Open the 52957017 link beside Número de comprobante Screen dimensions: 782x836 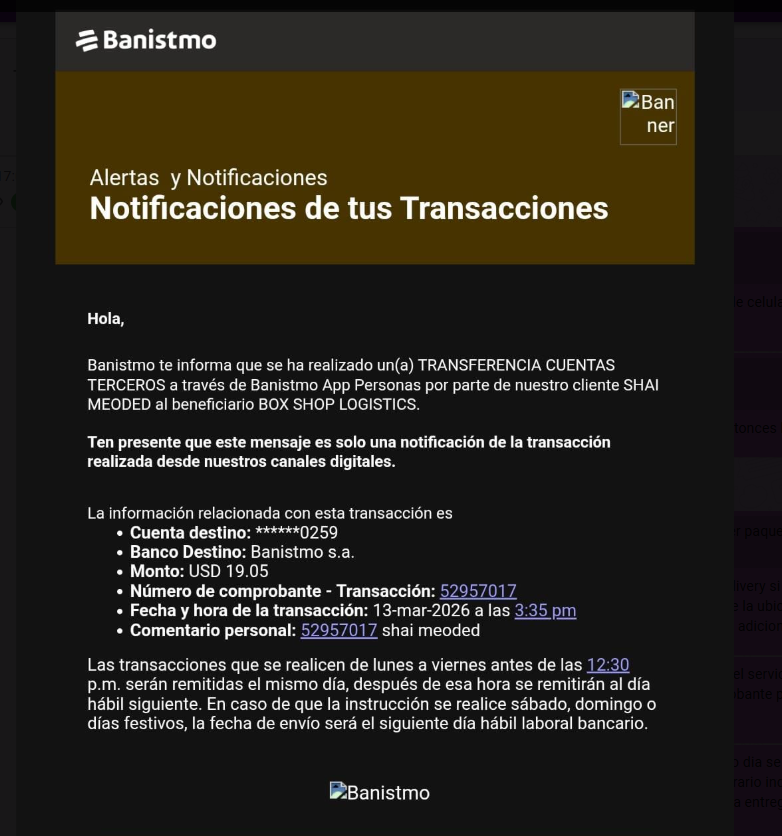(x=478, y=591)
